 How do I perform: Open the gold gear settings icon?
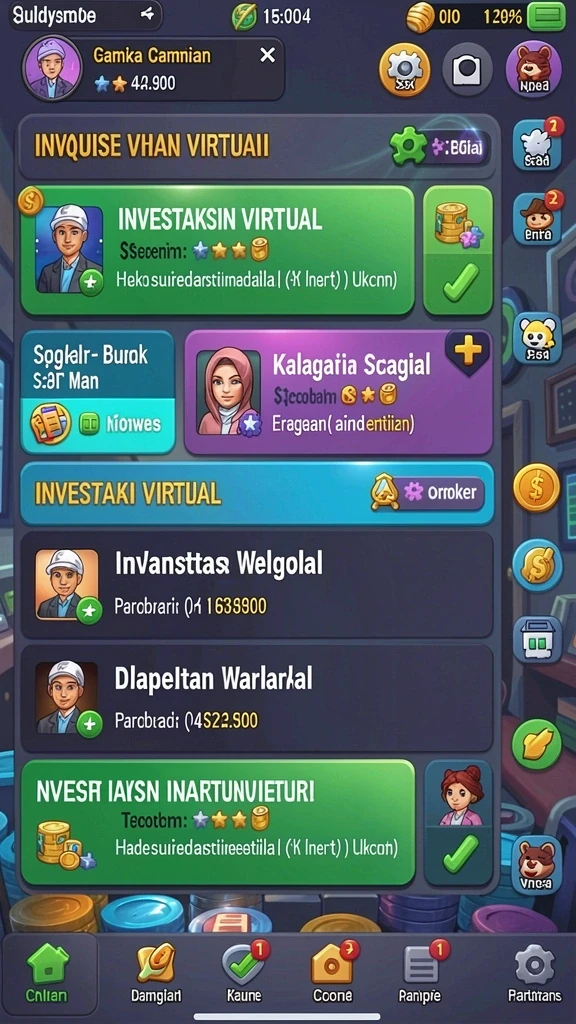click(404, 70)
